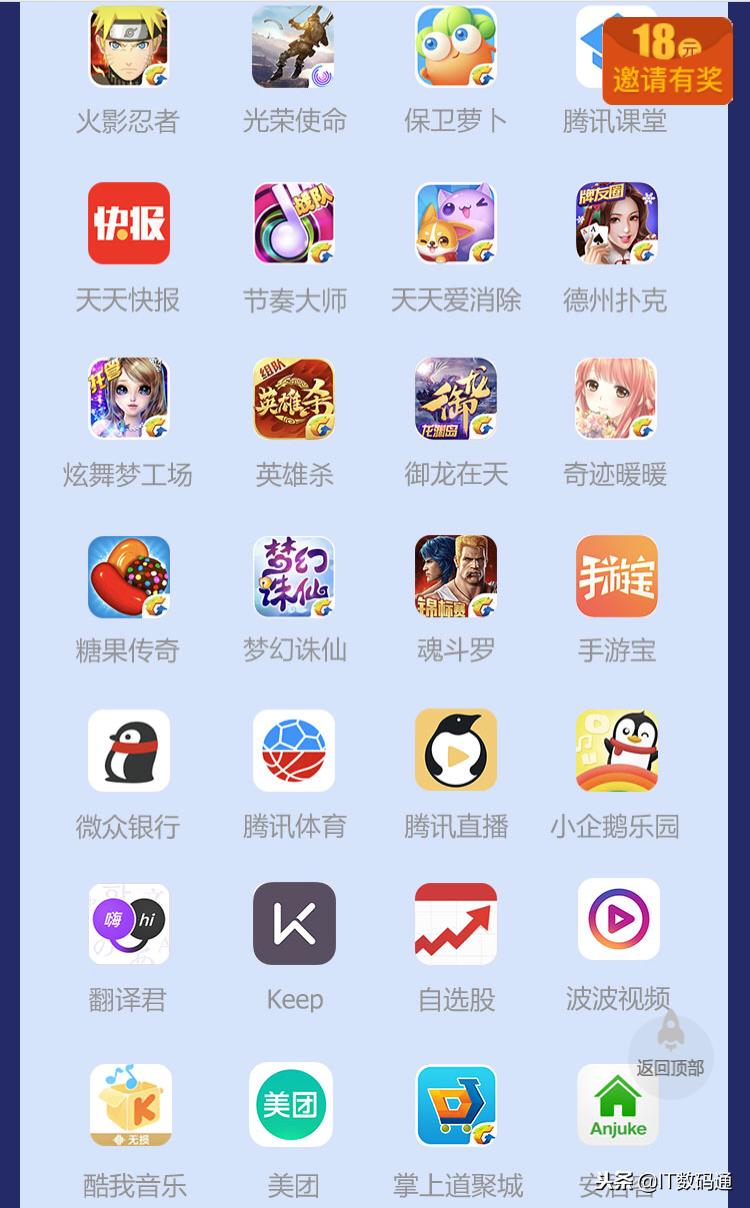Tap the 魂斗罗 Contra icon
The image size is (750, 1208).
pos(455,575)
